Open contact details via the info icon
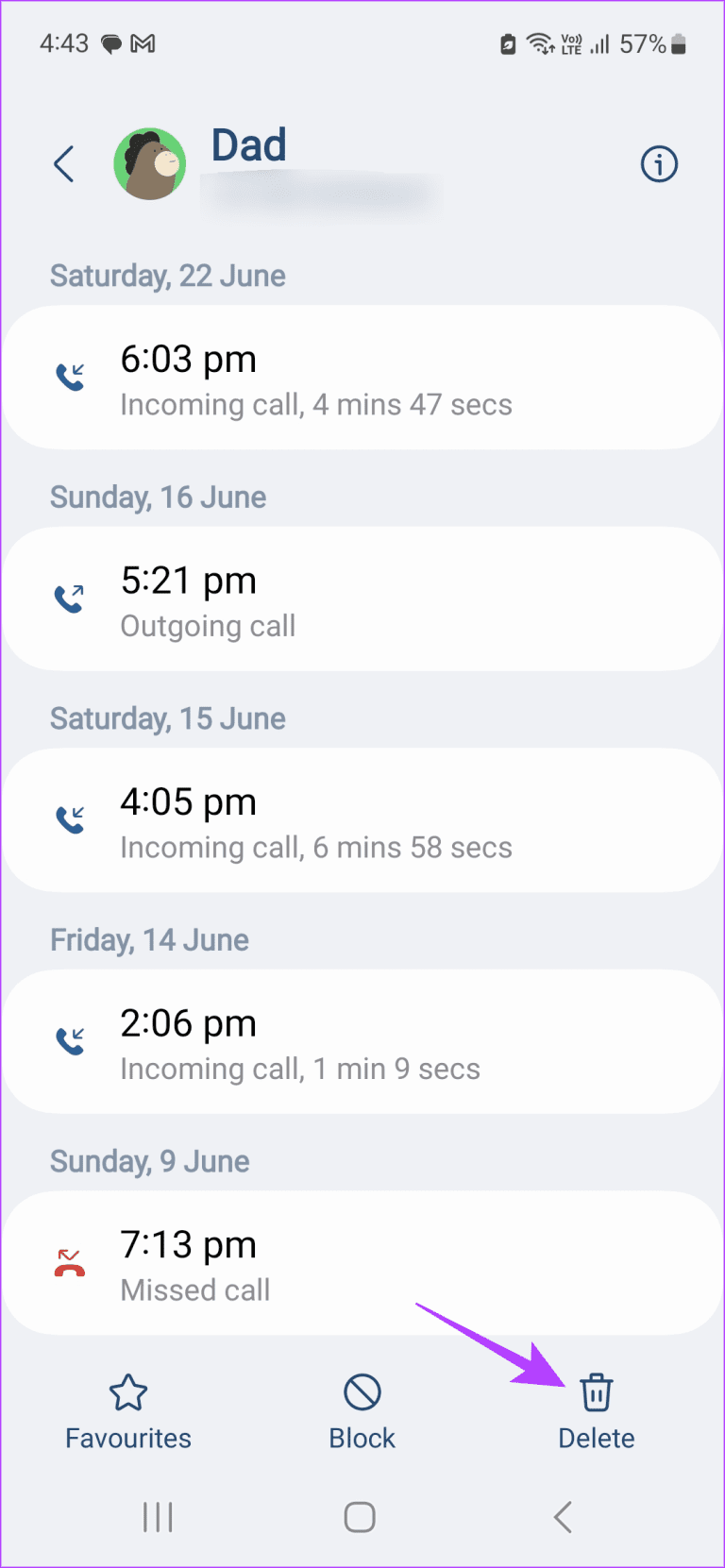Image resolution: width=725 pixels, height=1568 pixels. 659,163
